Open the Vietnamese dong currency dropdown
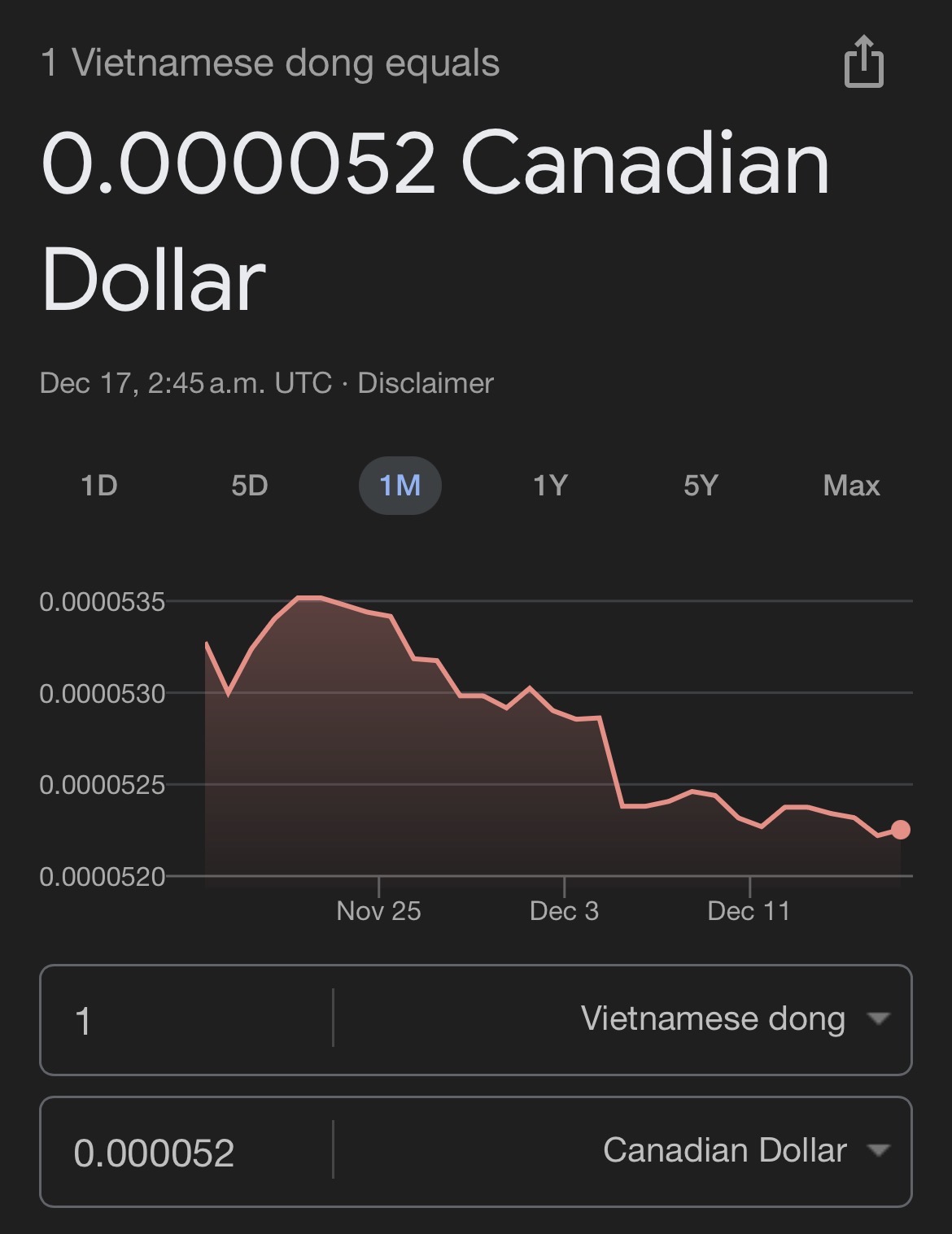The image size is (952, 1234). click(623, 1020)
